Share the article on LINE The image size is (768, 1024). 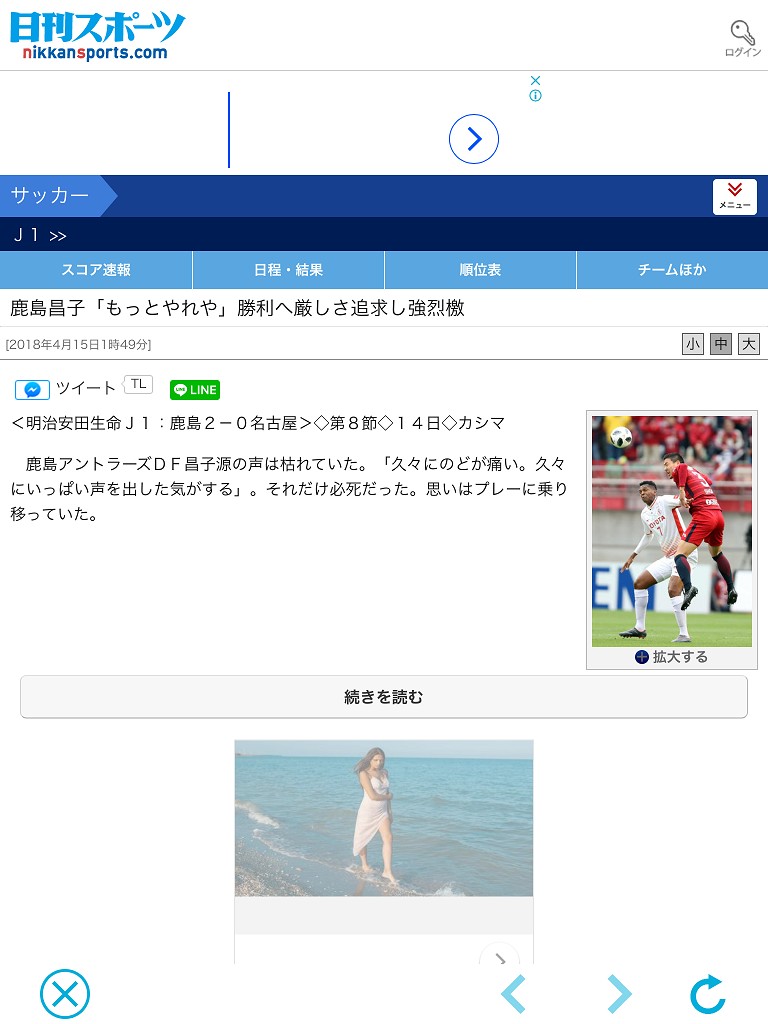195,390
